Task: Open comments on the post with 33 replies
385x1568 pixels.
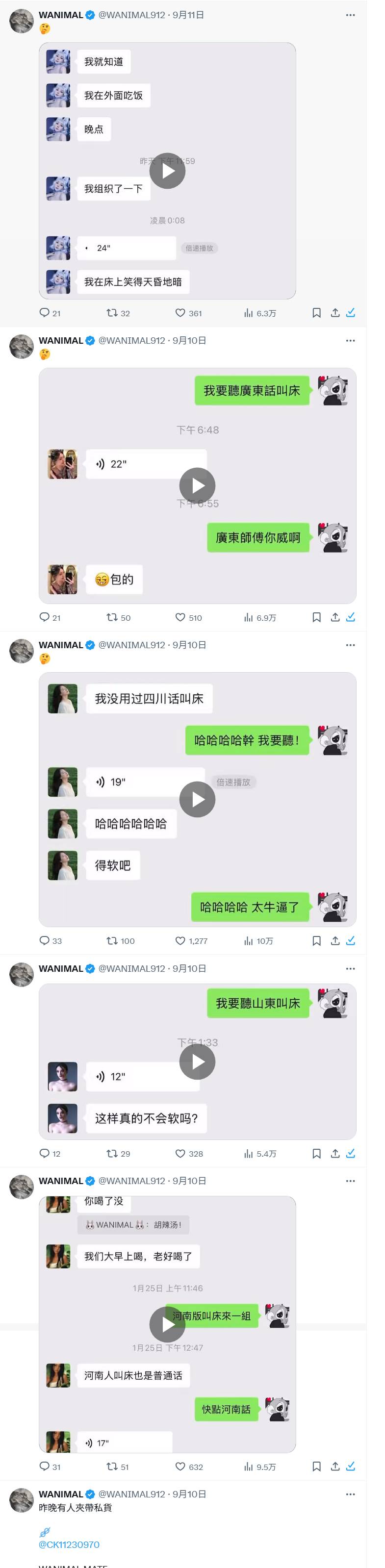Action: [x=45, y=940]
